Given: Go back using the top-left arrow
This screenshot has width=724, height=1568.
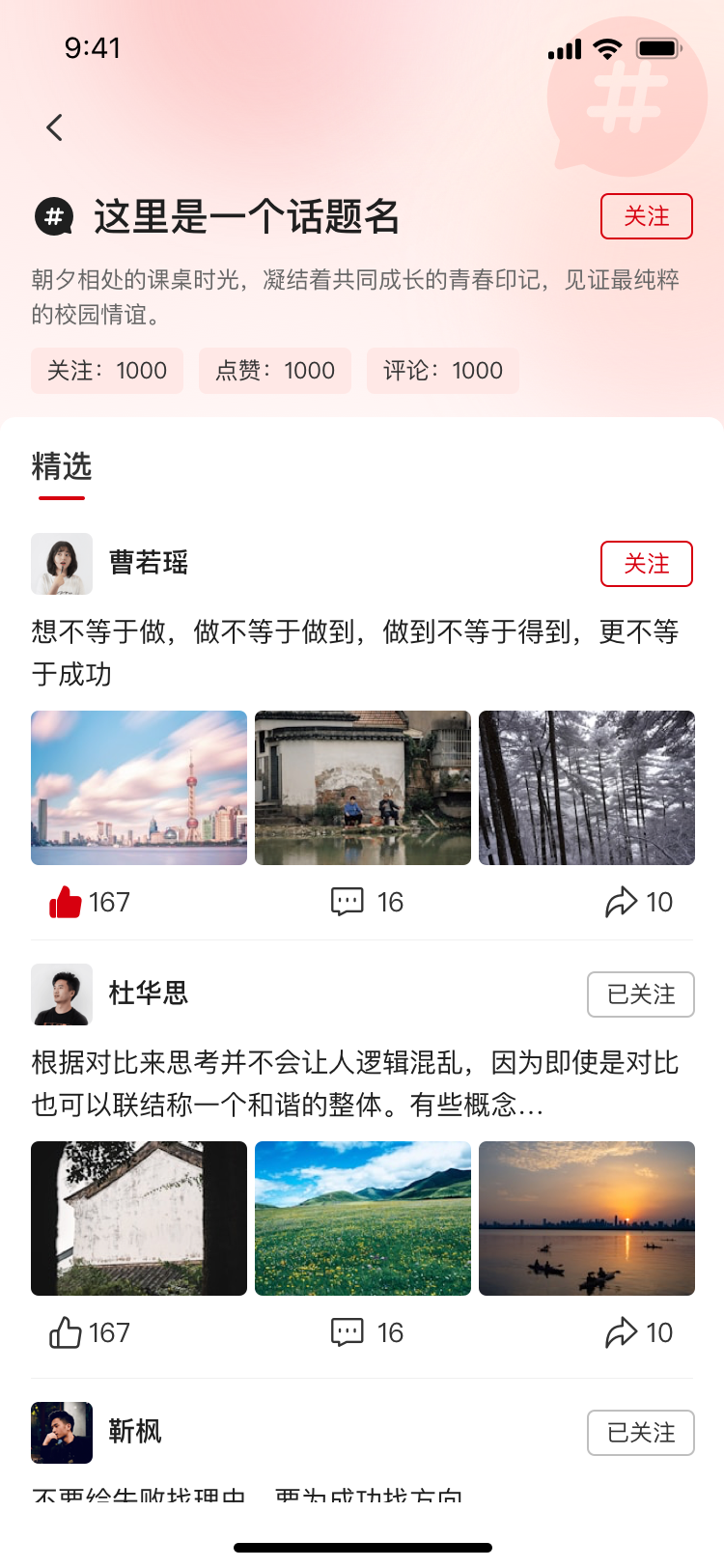Looking at the screenshot, I should [x=55, y=127].
